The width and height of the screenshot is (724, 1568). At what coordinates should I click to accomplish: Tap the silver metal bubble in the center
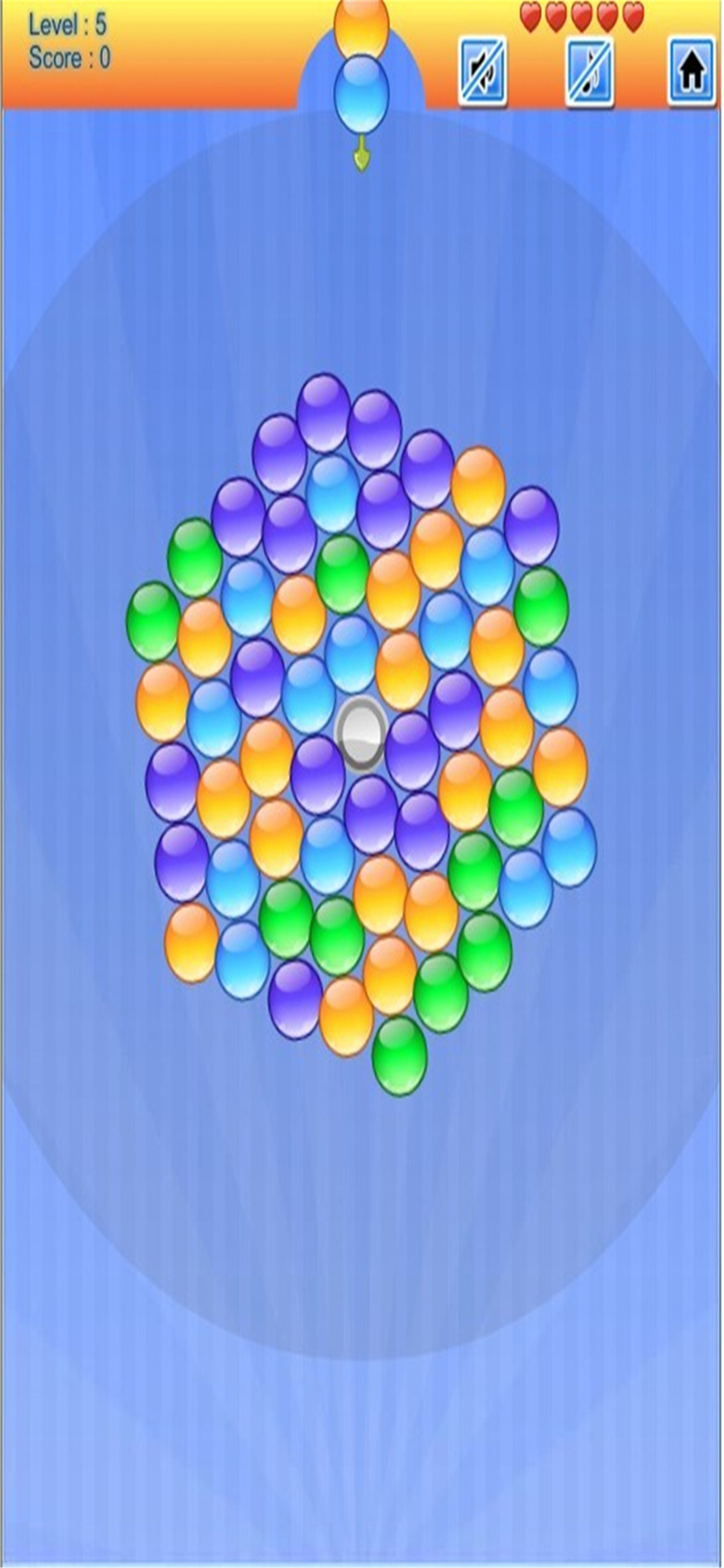coord(361,736)
